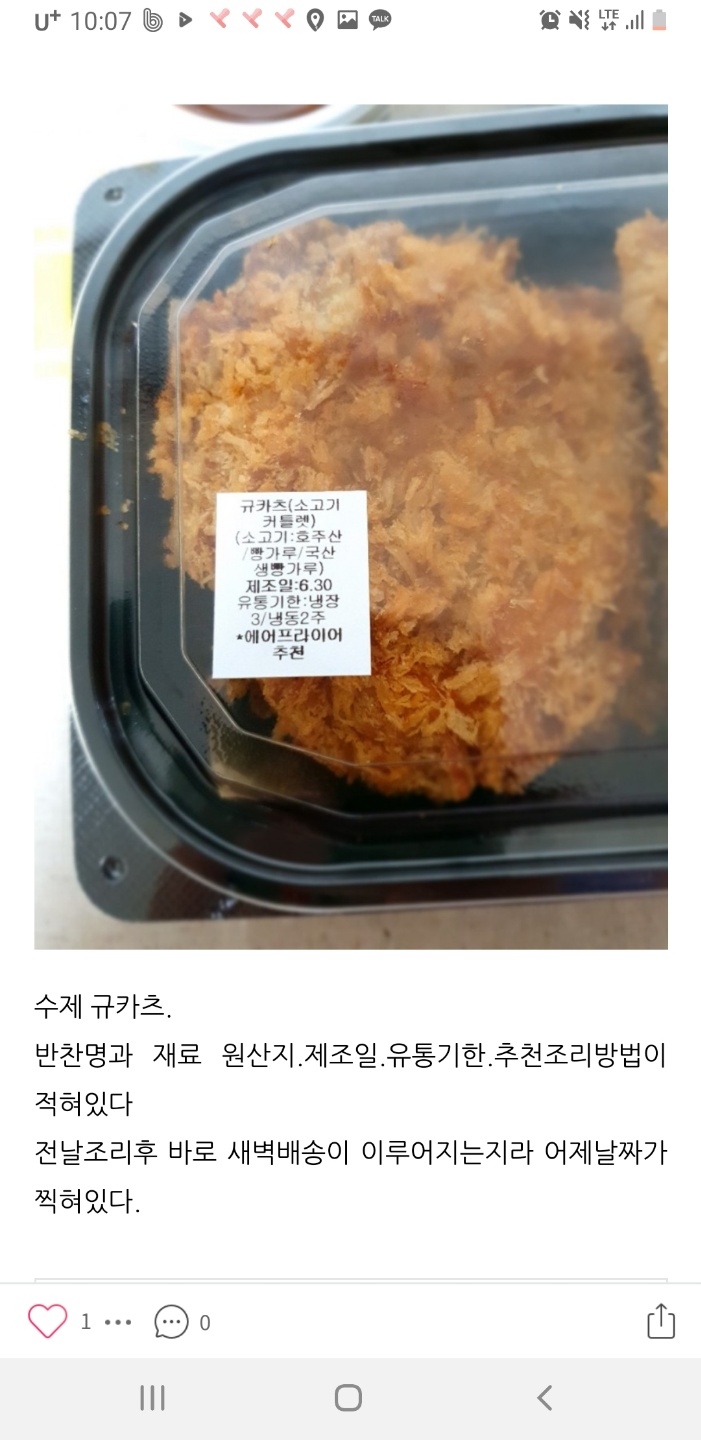Like this post with the heart icon
The image size is (701, 1440).
(47, 1322)
